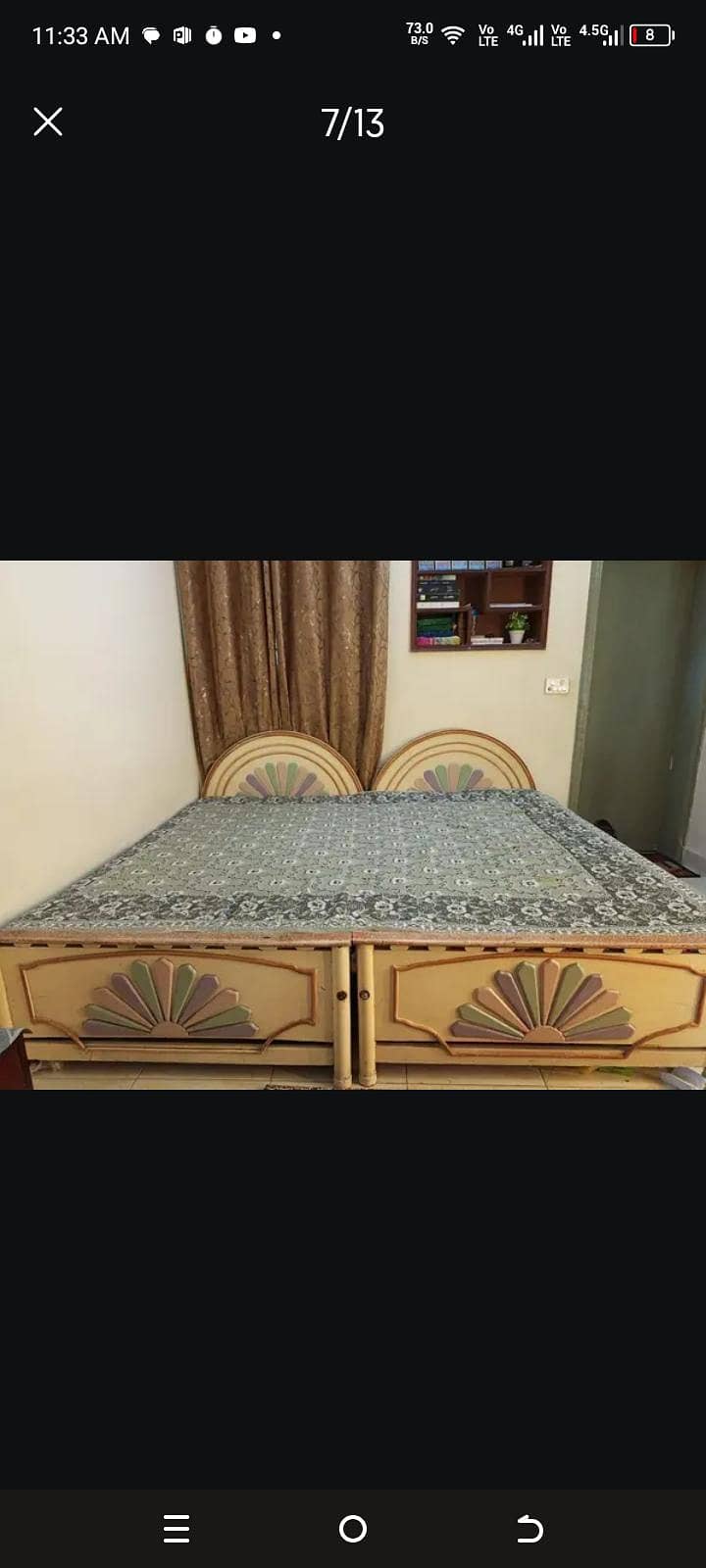Tap the PowerPoint notification icon
Screen dimensions: 706x1568
click(180, 35)
